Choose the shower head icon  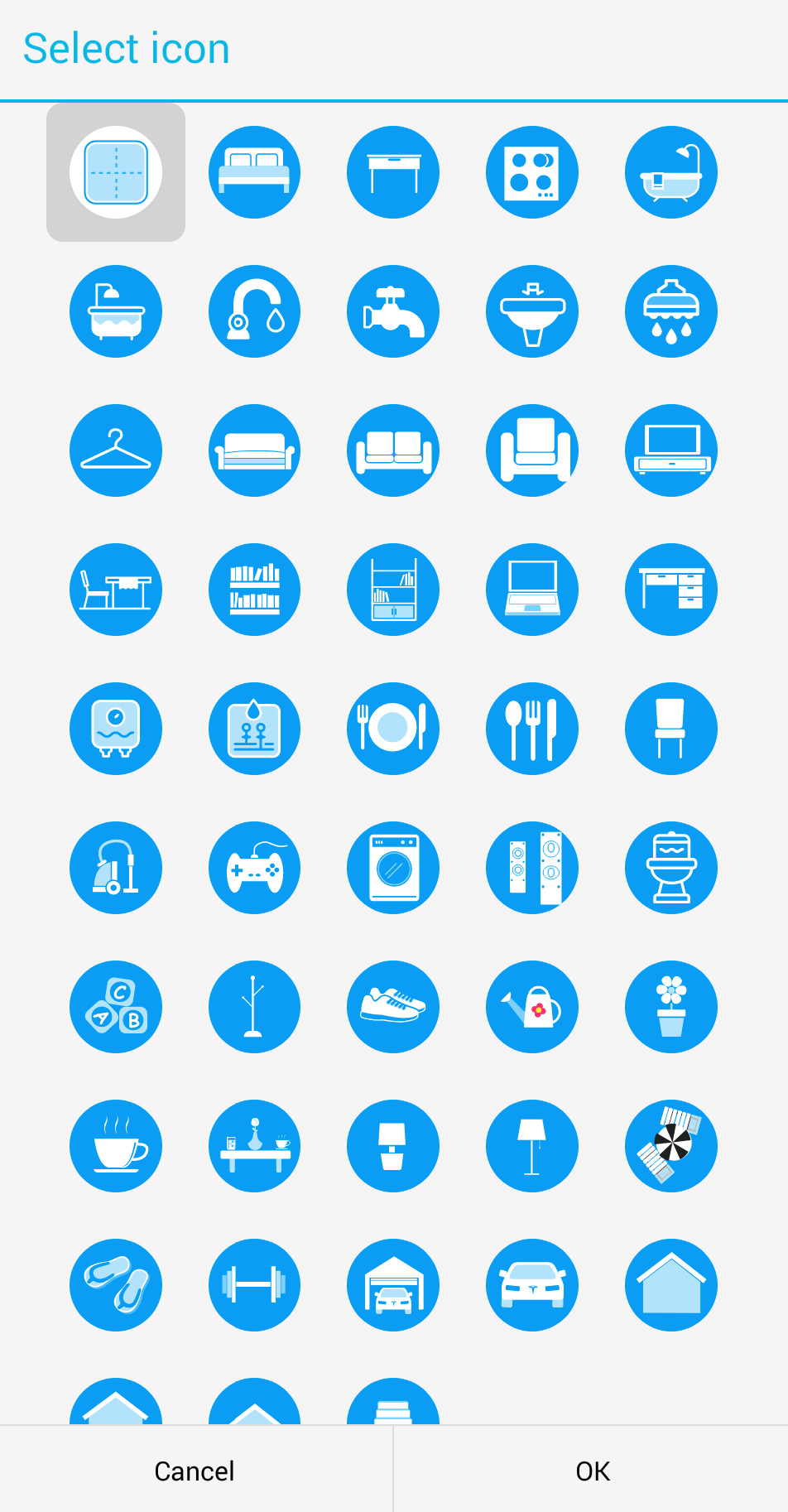point(671,311)
